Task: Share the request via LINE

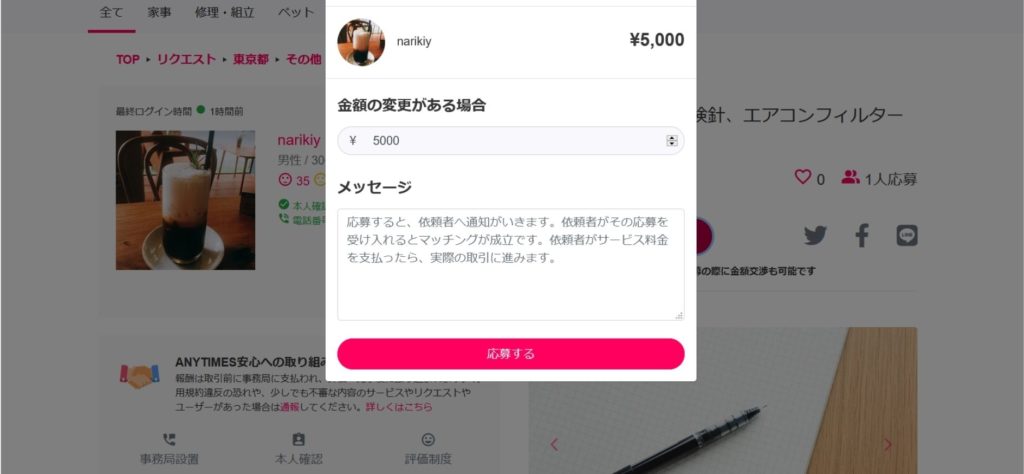Action: point(907,236)
